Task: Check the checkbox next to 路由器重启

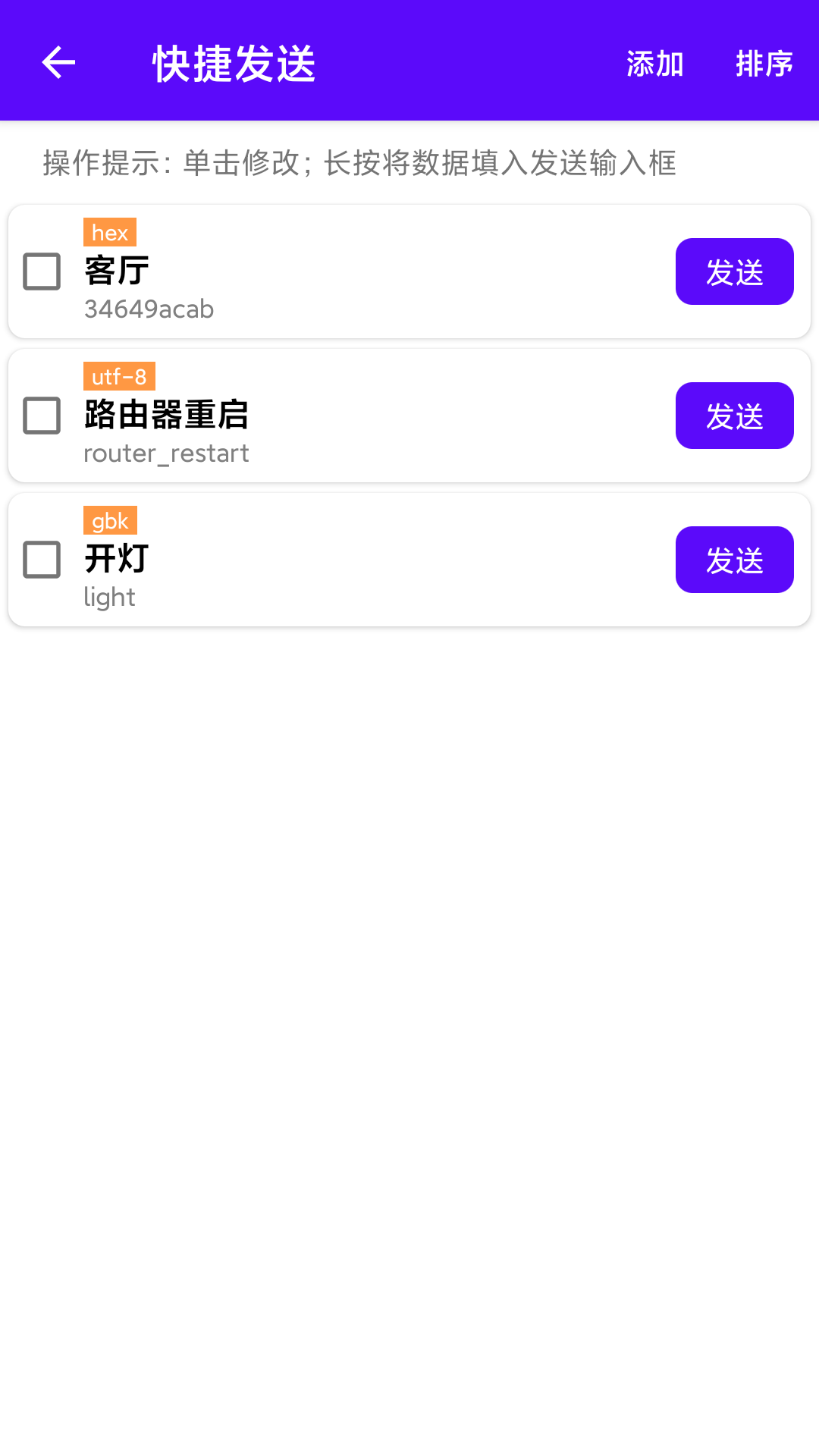Action: pyautogui.click(x=42, y=415)
